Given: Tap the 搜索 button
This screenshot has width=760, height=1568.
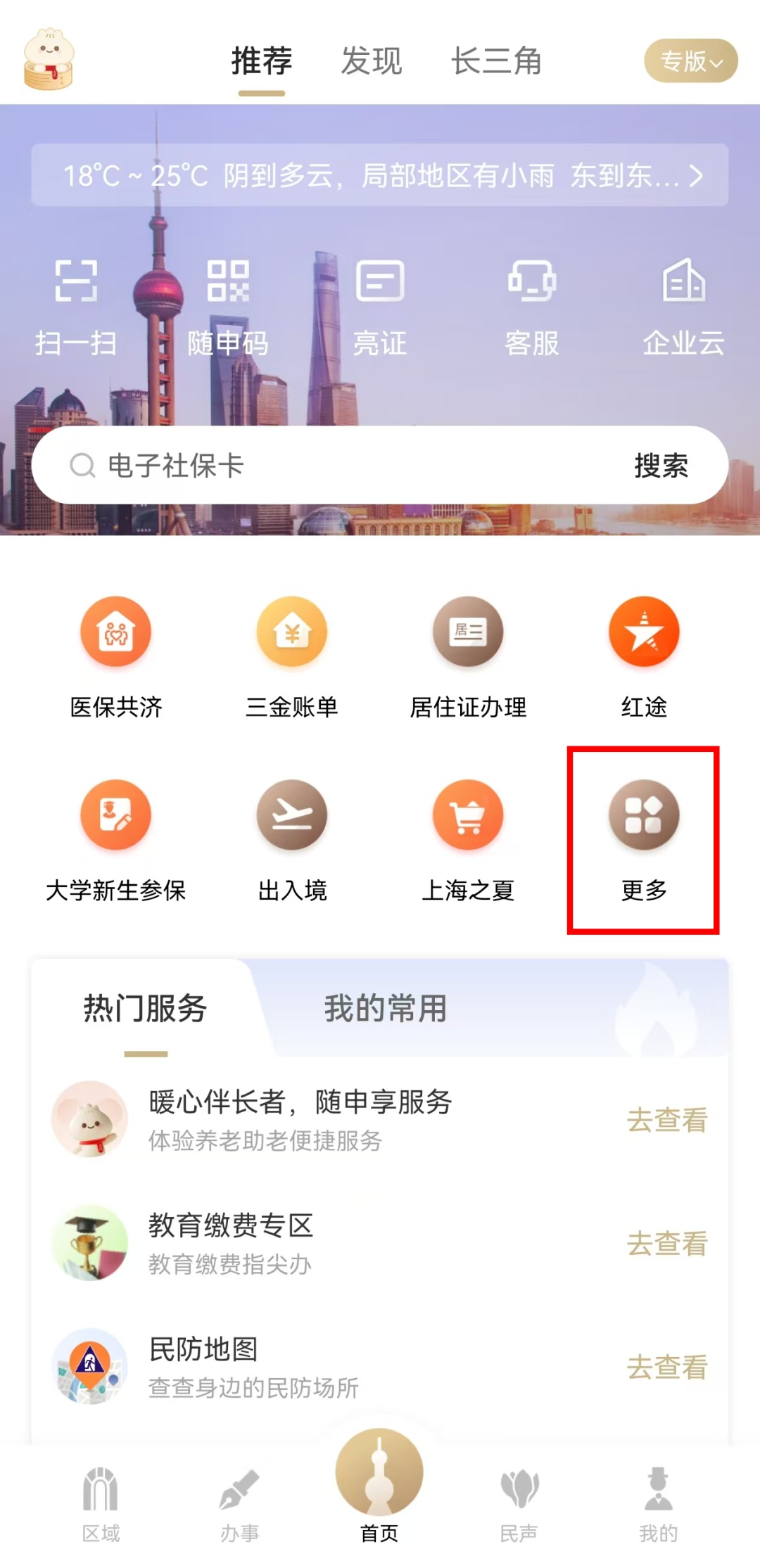Looking at the screenshot, I should click(x=661, y=465).
